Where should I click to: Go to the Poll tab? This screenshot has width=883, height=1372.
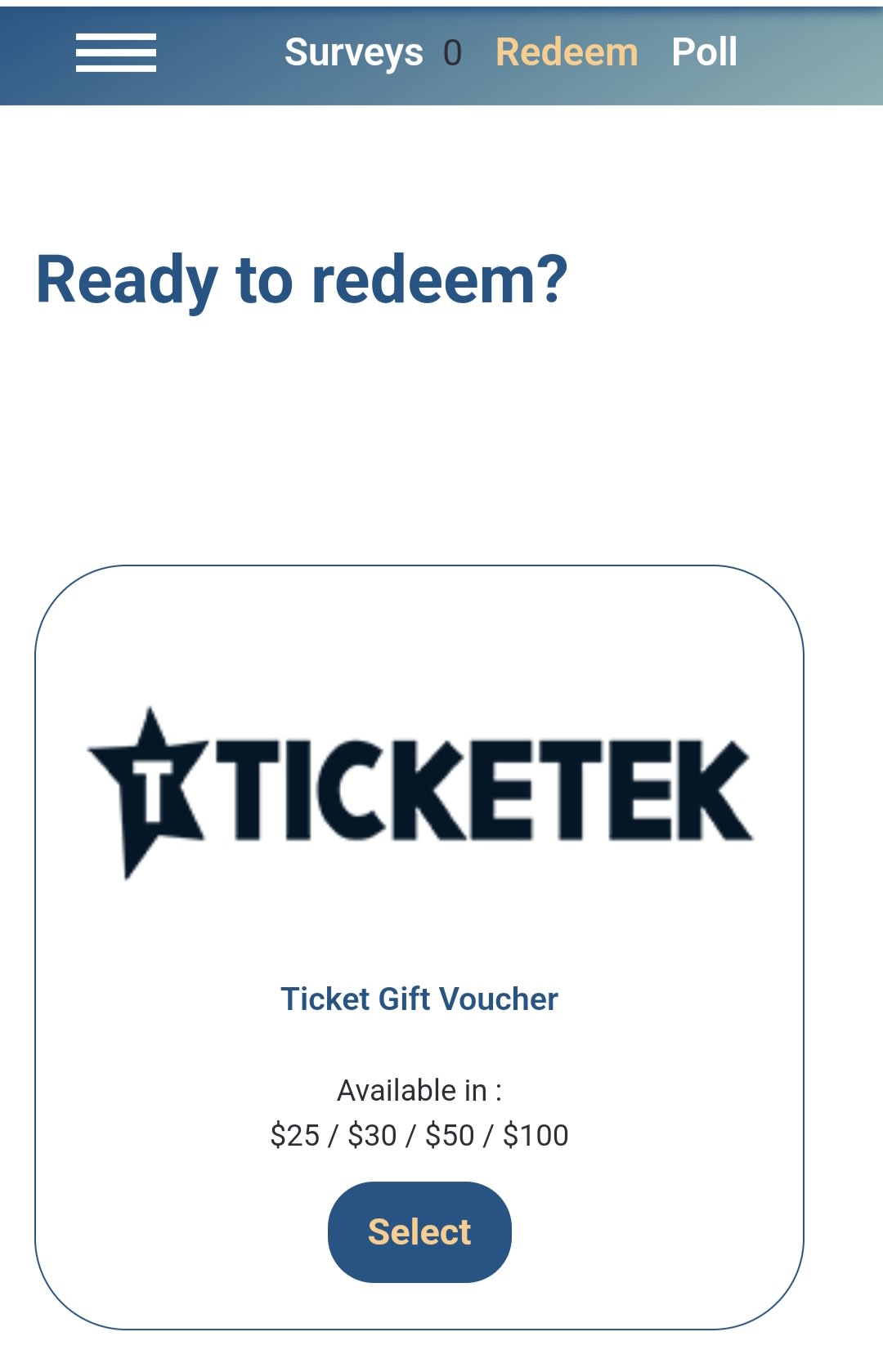[704, 53]
